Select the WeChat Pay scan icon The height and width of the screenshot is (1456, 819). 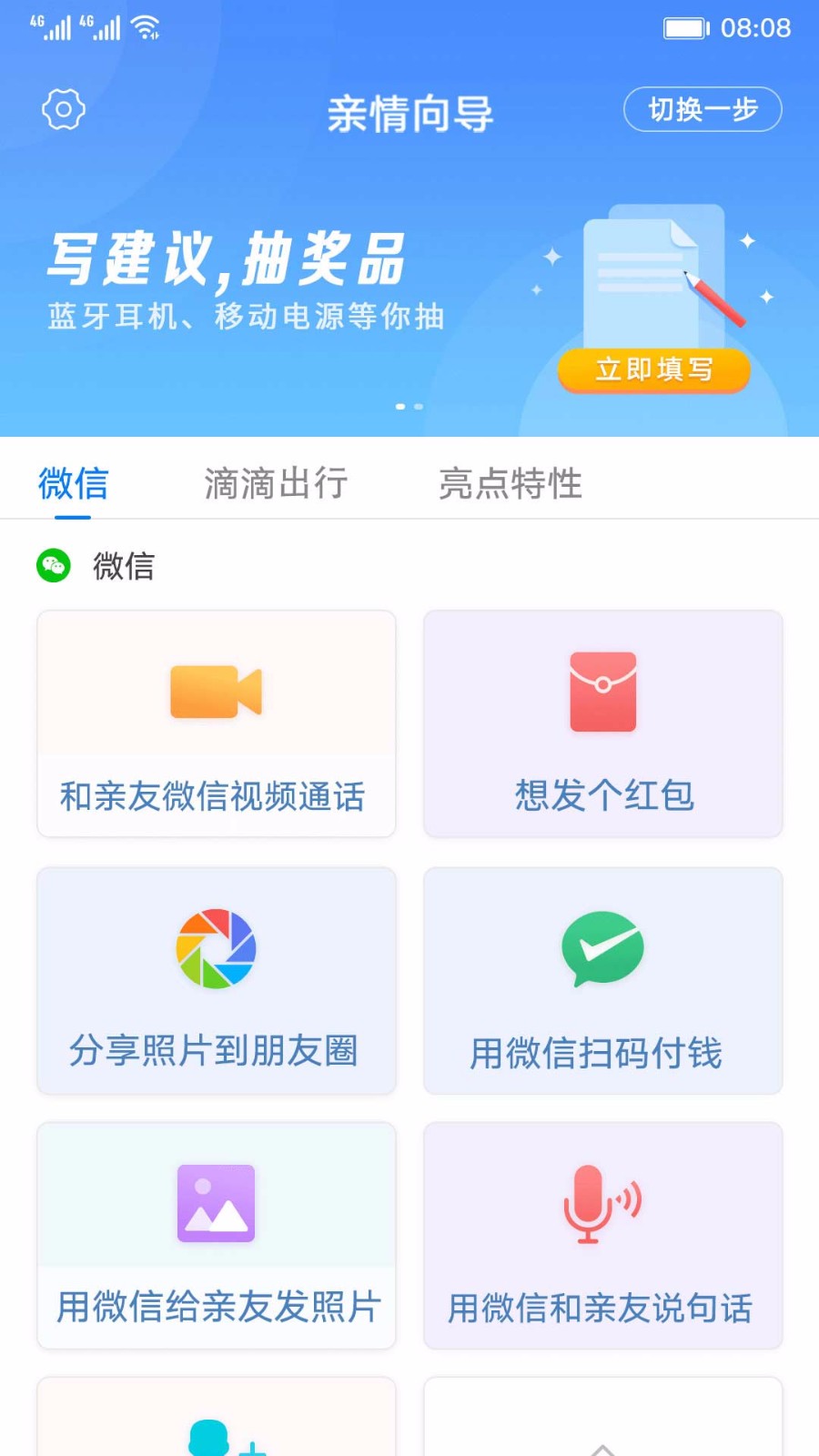click(602, 947)
